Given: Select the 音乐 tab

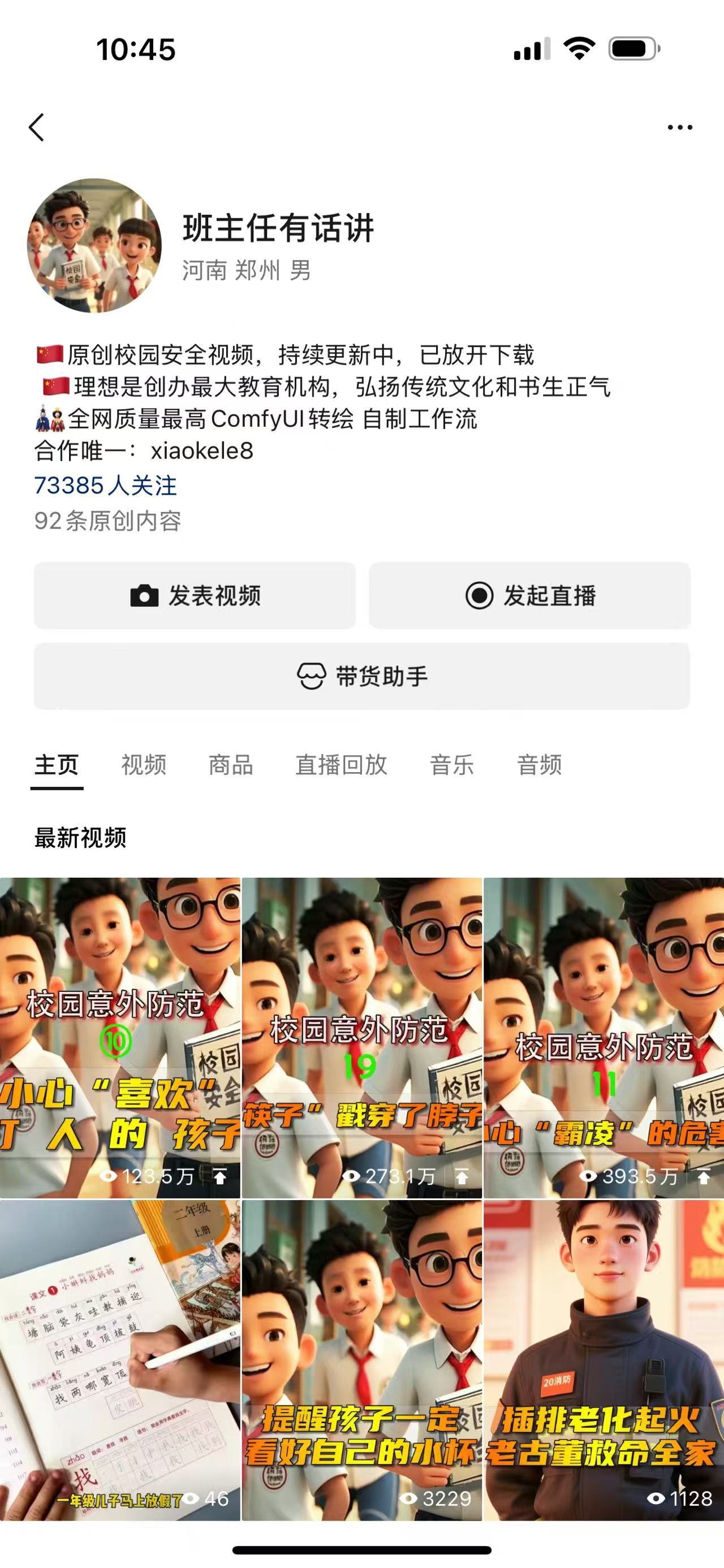Looking at the screenshot, I should tap(452, 765).
